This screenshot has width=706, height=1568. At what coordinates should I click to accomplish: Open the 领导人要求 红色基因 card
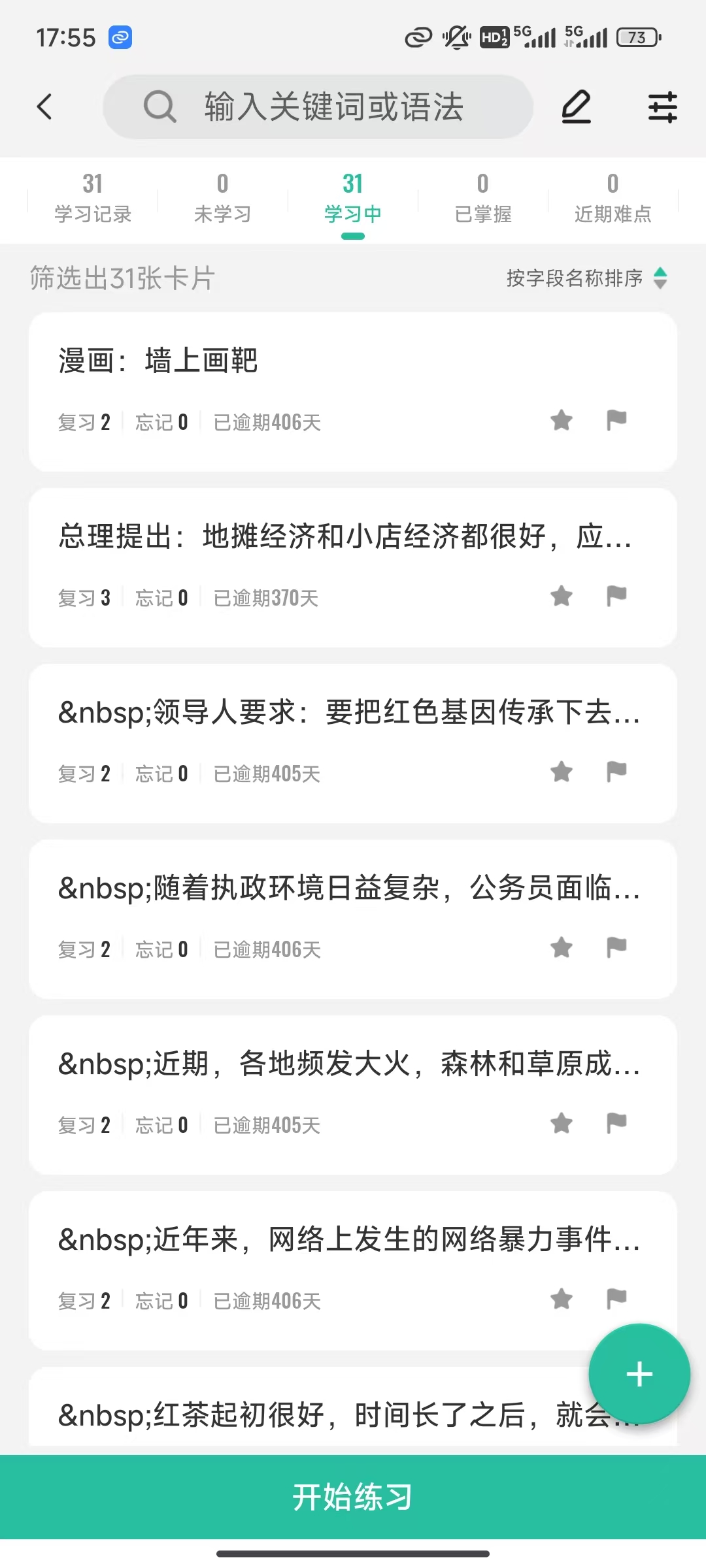[353, 743]
